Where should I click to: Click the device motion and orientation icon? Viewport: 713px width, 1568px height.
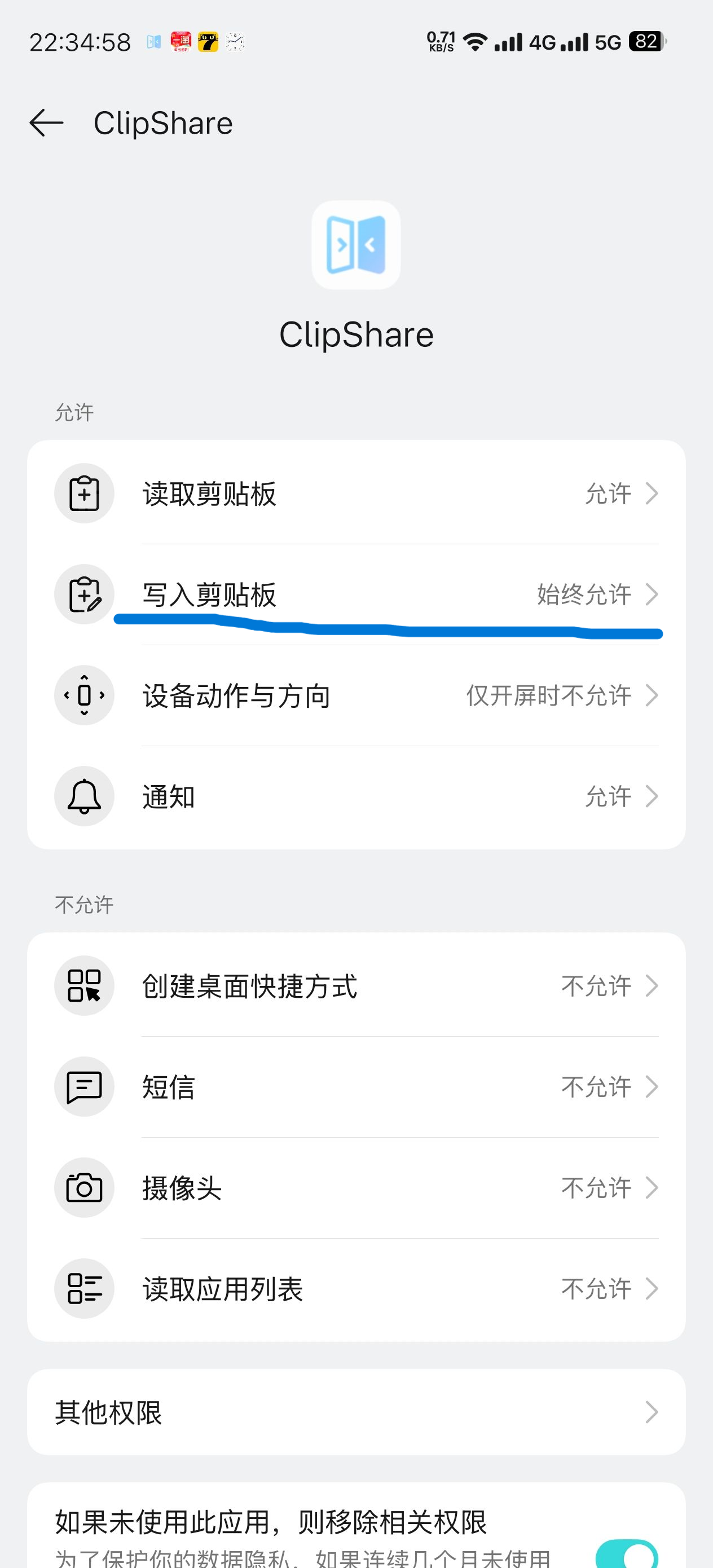84,695
